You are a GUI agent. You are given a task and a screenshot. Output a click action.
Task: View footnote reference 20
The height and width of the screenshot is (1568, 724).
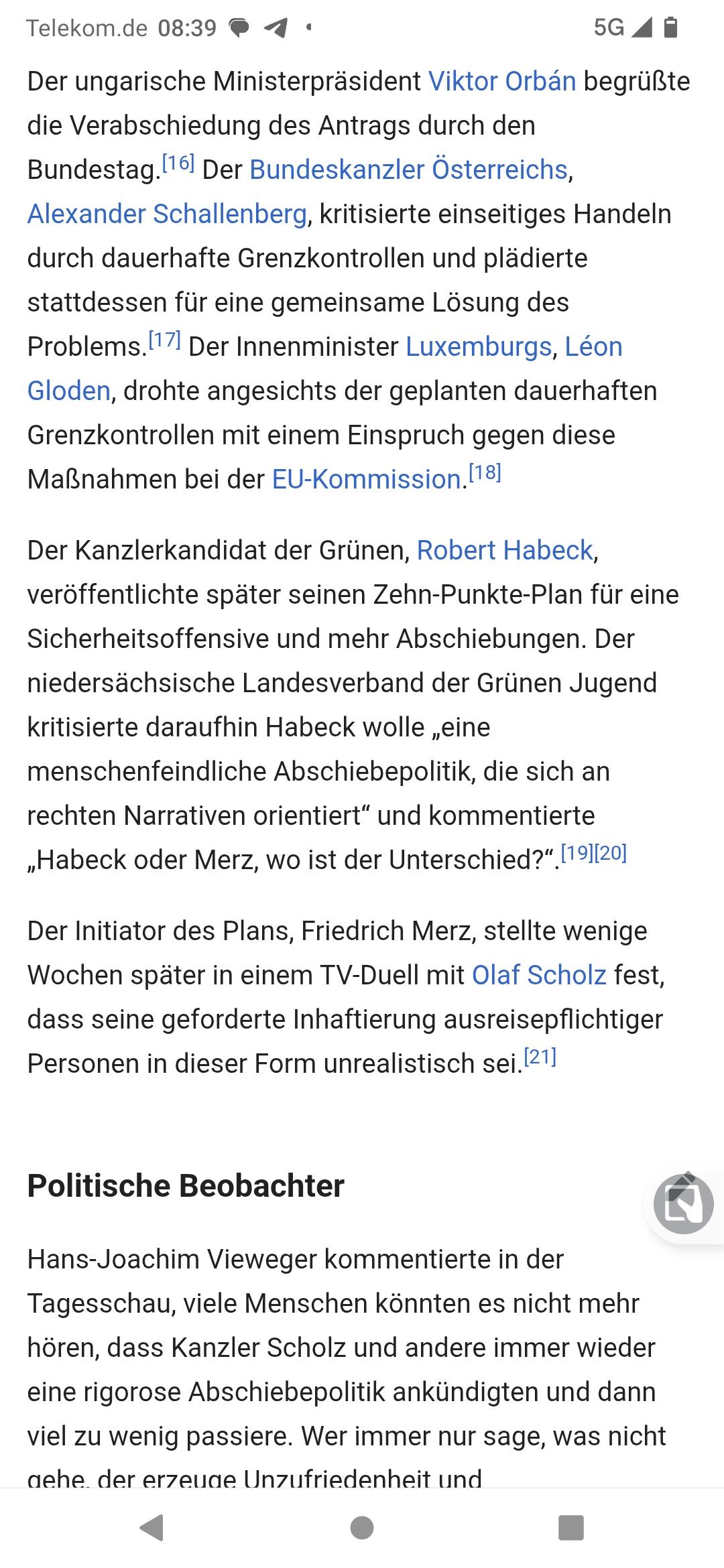pos(610,853)
